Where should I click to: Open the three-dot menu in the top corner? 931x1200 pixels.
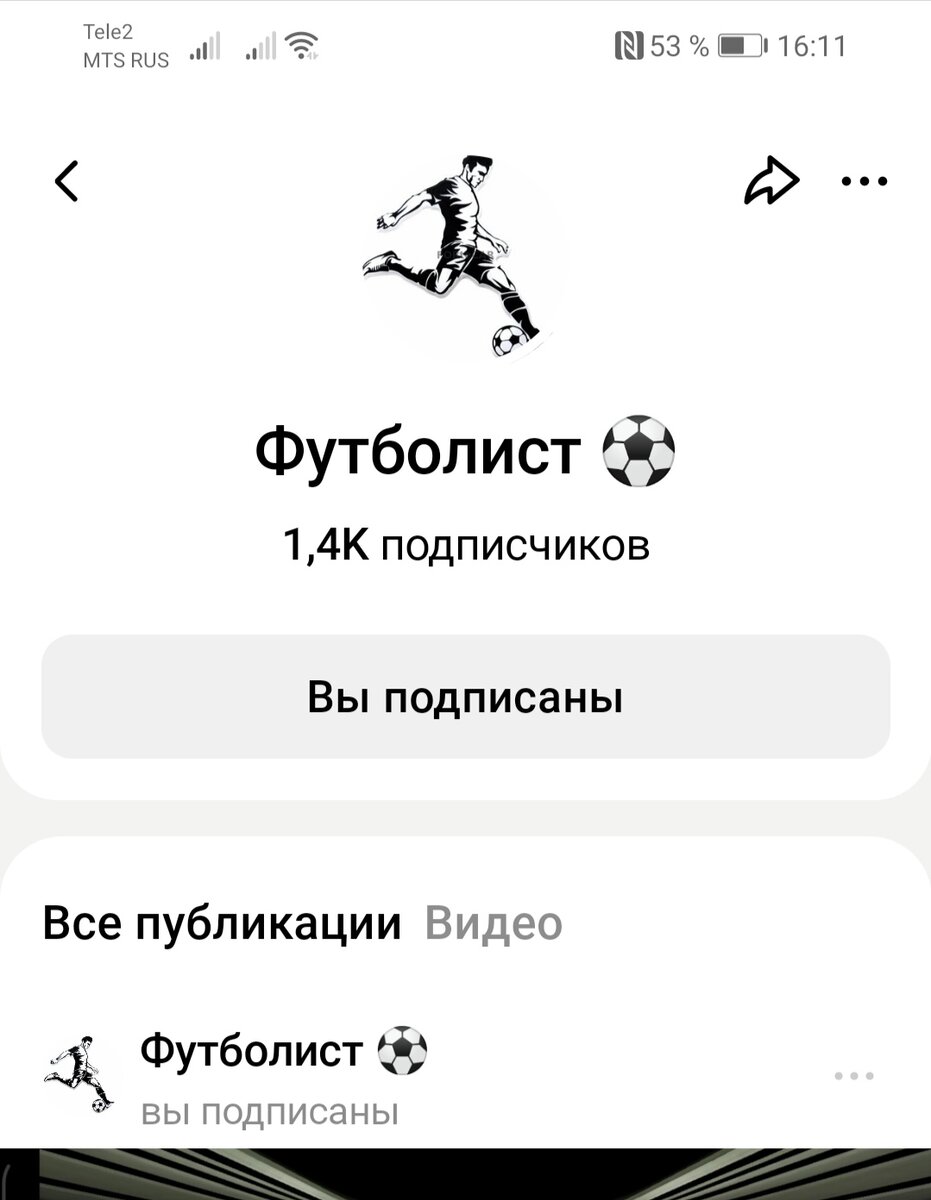(x=861, y=180)
